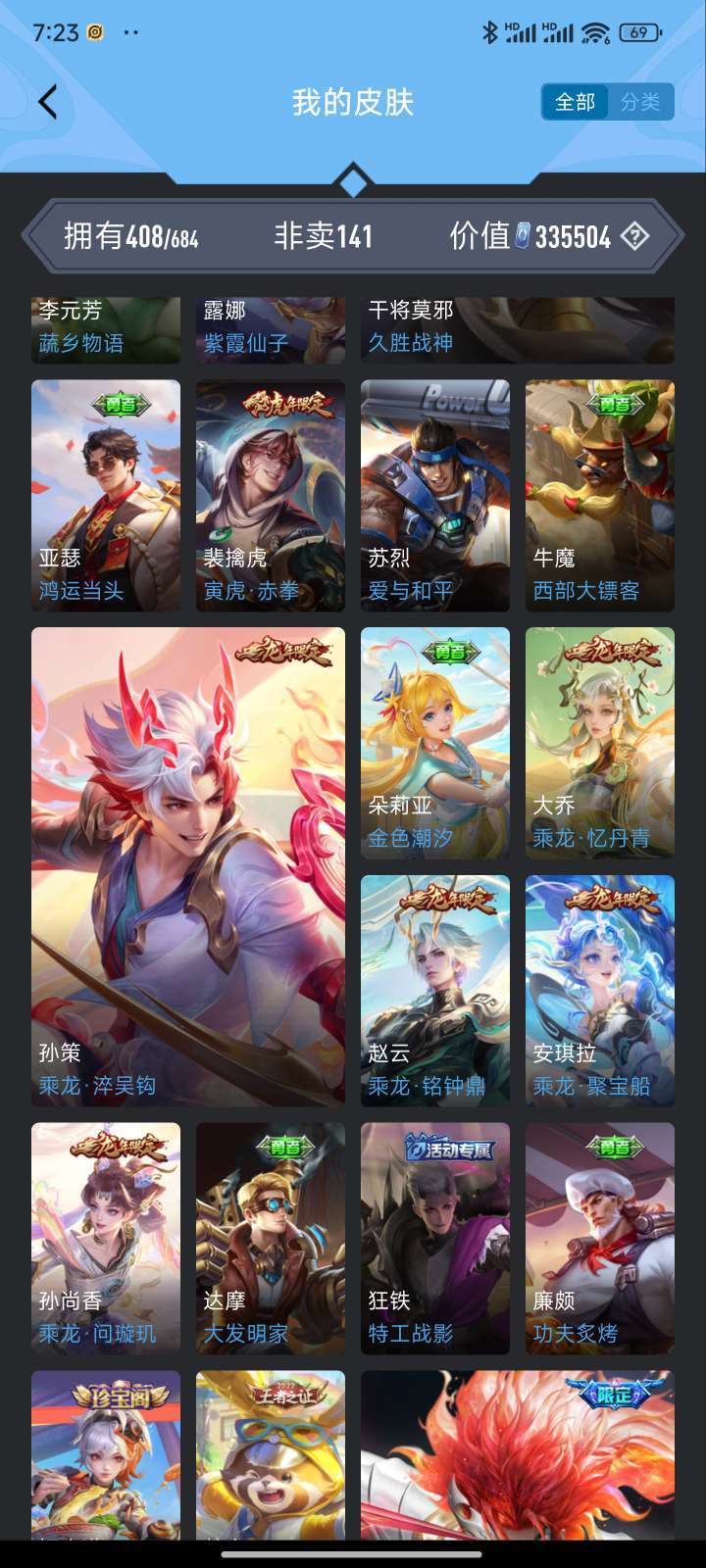Open 干将莫邪 久胜战神 skin

[x=518, y=330]
